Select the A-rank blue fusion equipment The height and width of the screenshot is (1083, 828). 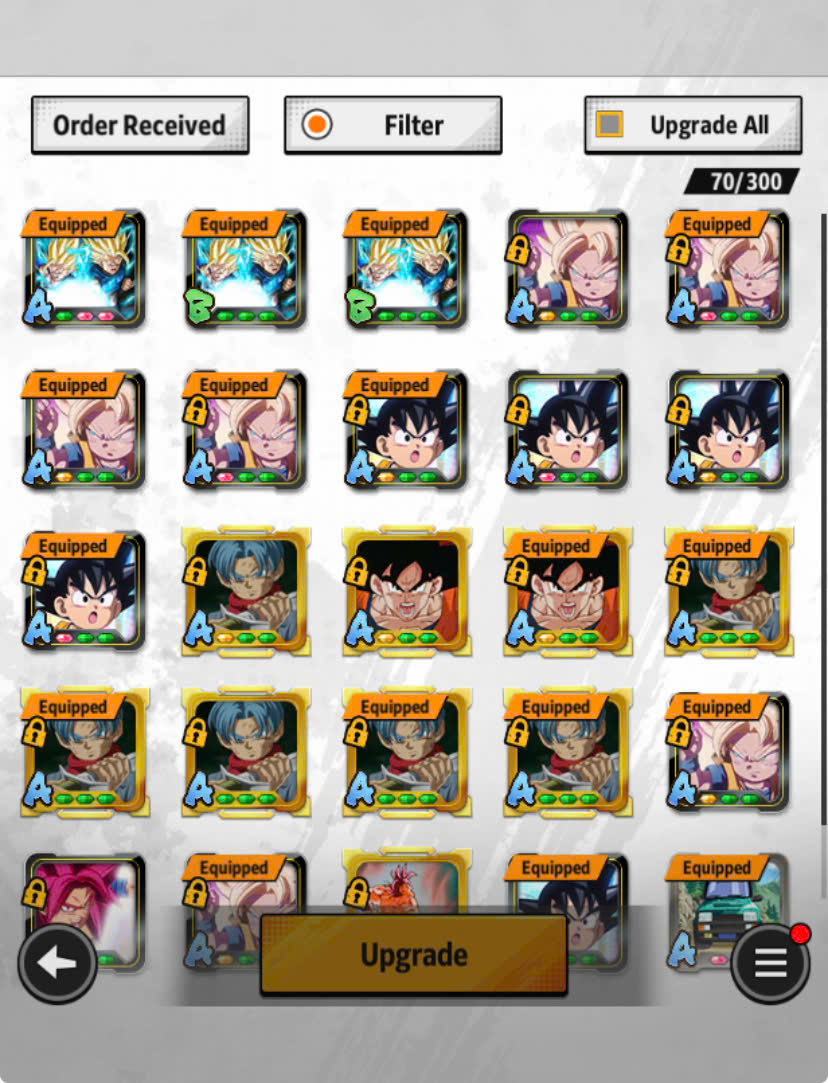pyautogui.click(x=84, y=270)
